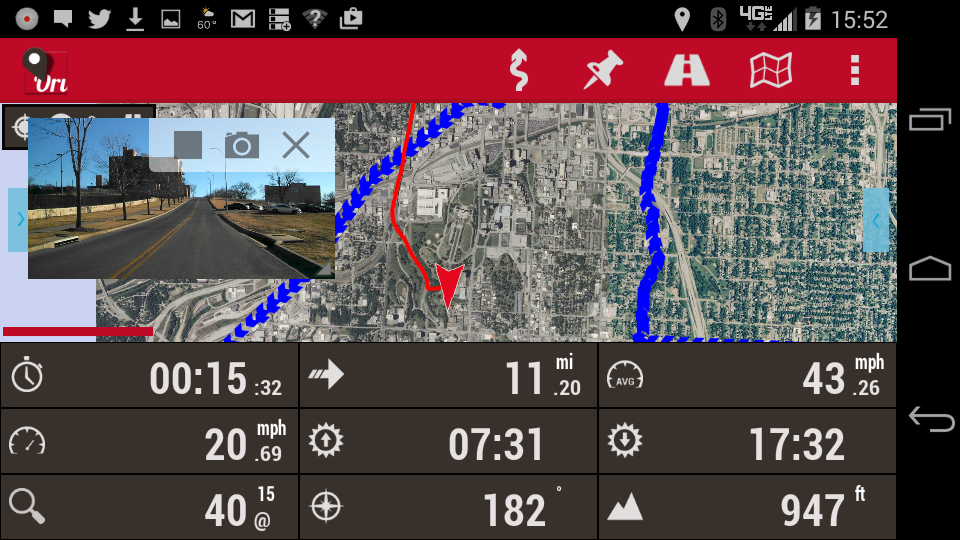Open recent apps from navigation bar

click(x=930, y=120)
